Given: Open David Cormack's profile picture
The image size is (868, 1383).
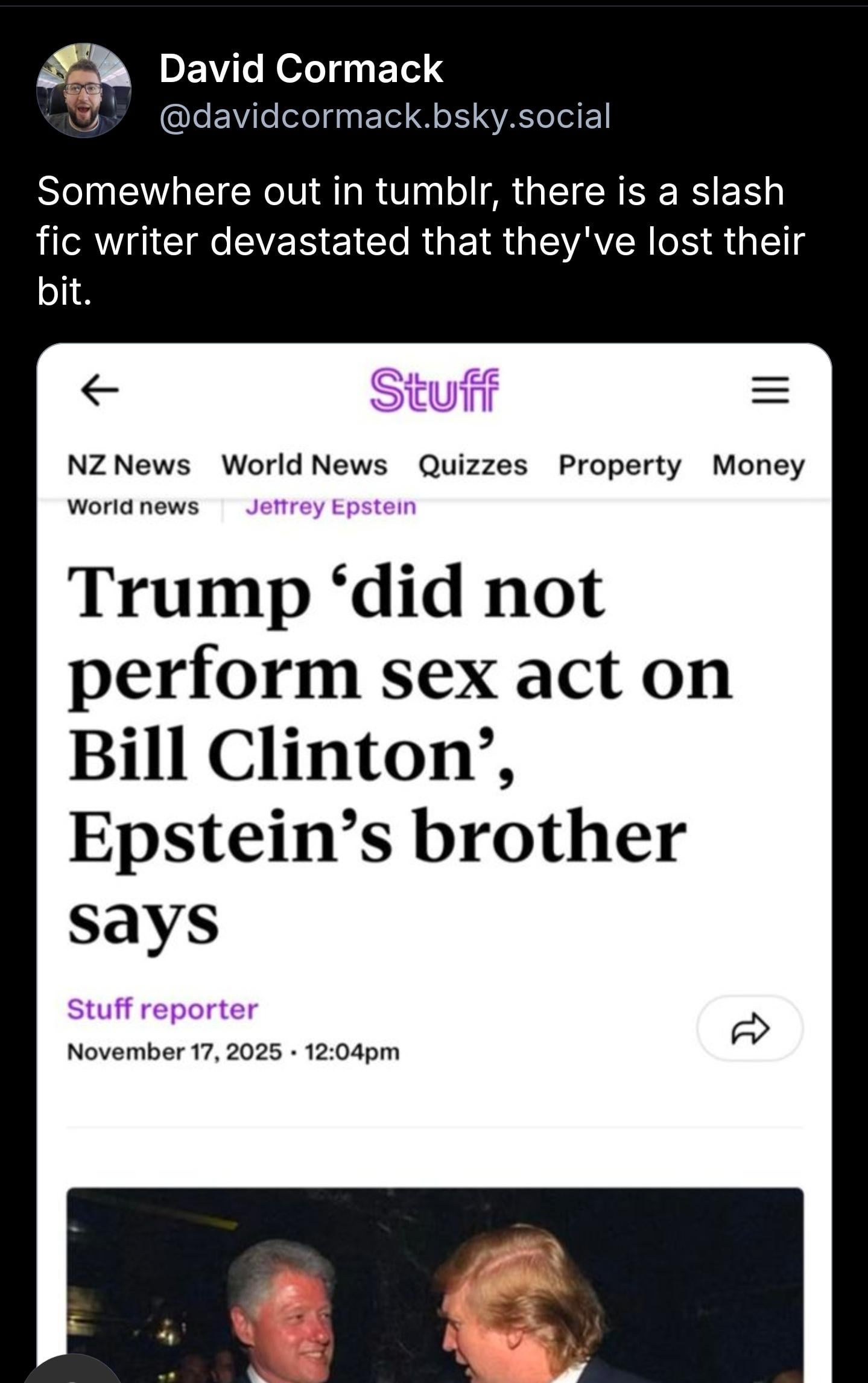Looking at the screenshot, I should tap(83, 91).
